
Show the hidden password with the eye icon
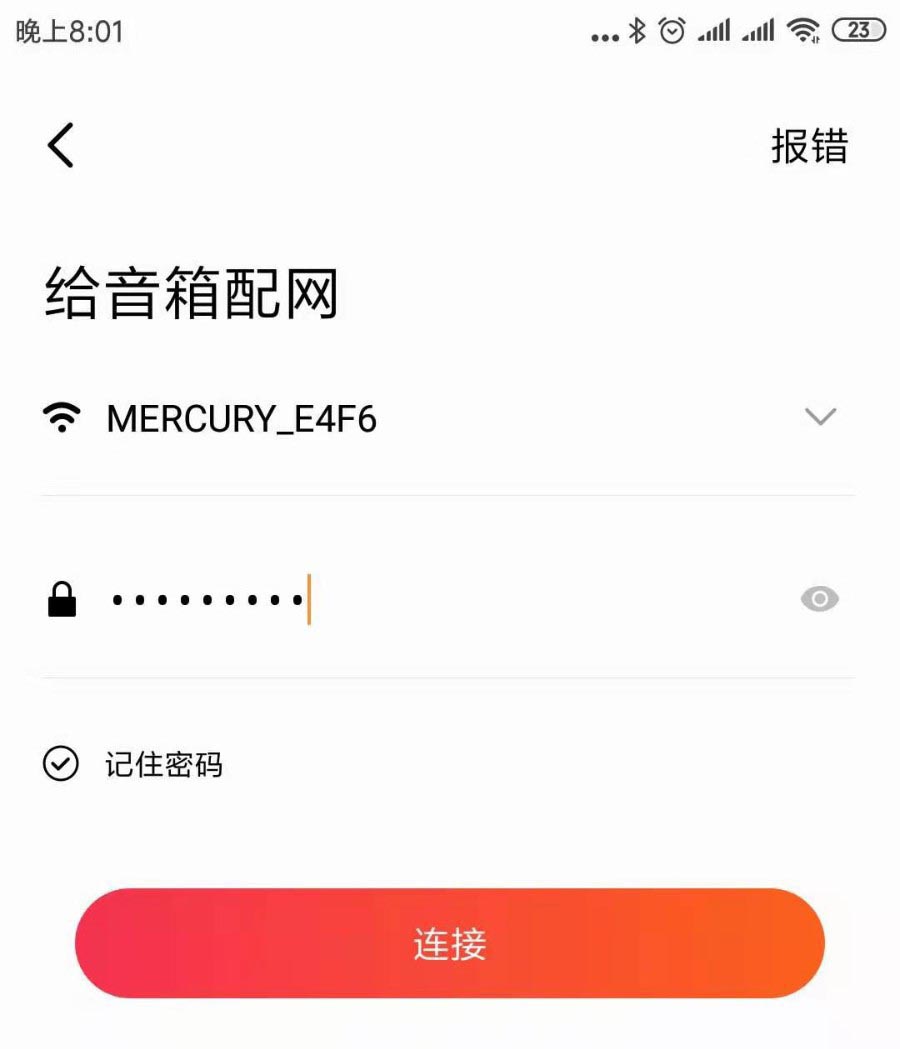[819, 599]
